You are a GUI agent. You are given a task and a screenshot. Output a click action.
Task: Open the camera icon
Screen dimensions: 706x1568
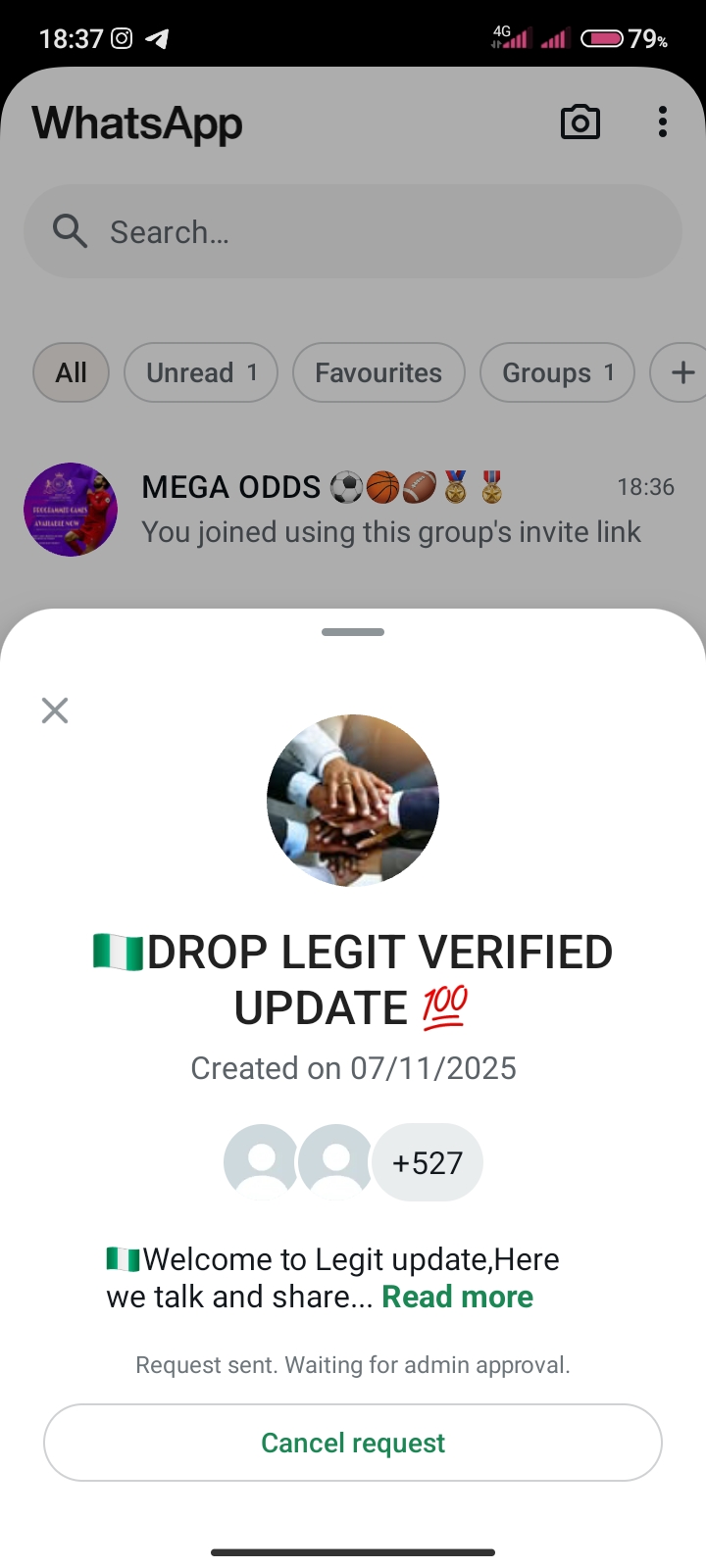point(580,122)
